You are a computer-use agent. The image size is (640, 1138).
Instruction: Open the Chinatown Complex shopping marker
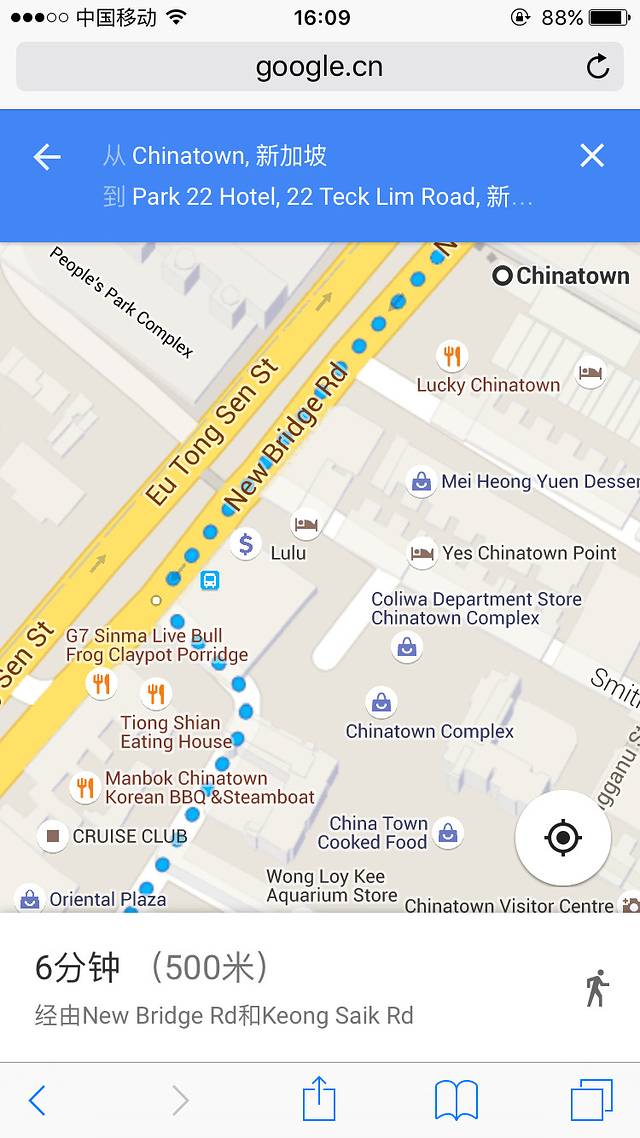pyautogui.click(x=381, y=703)
